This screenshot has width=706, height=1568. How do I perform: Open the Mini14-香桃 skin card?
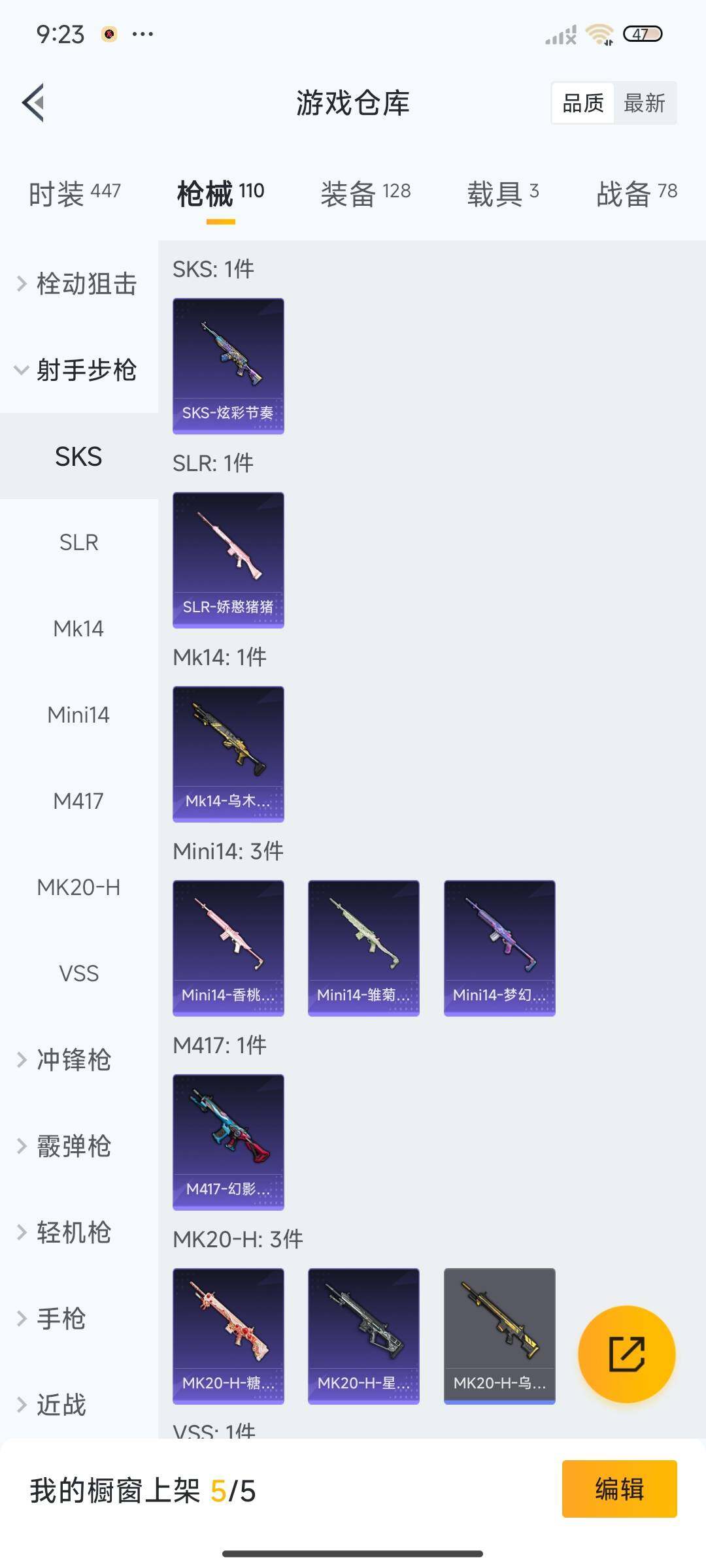[x=228, y=948]
